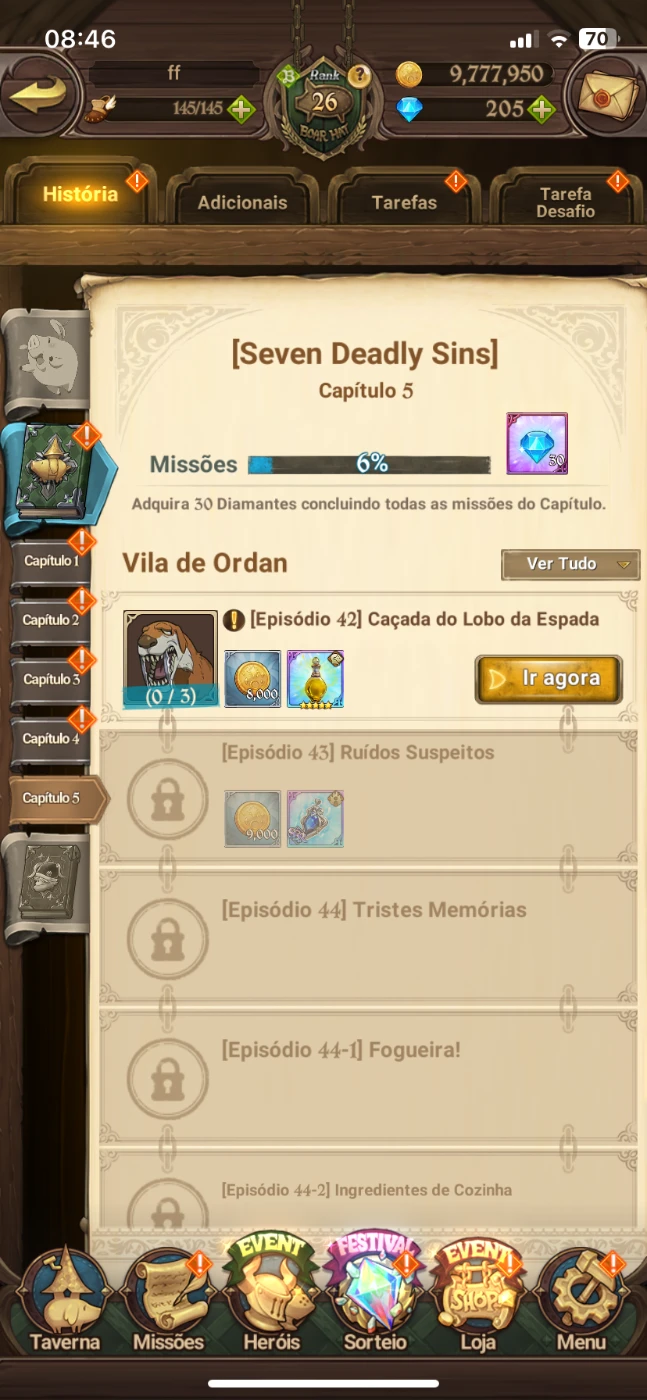Select Capítulo 4 in the sidebar
The height and width of the screenshot is (1400, 647).
tap(50, 738)
